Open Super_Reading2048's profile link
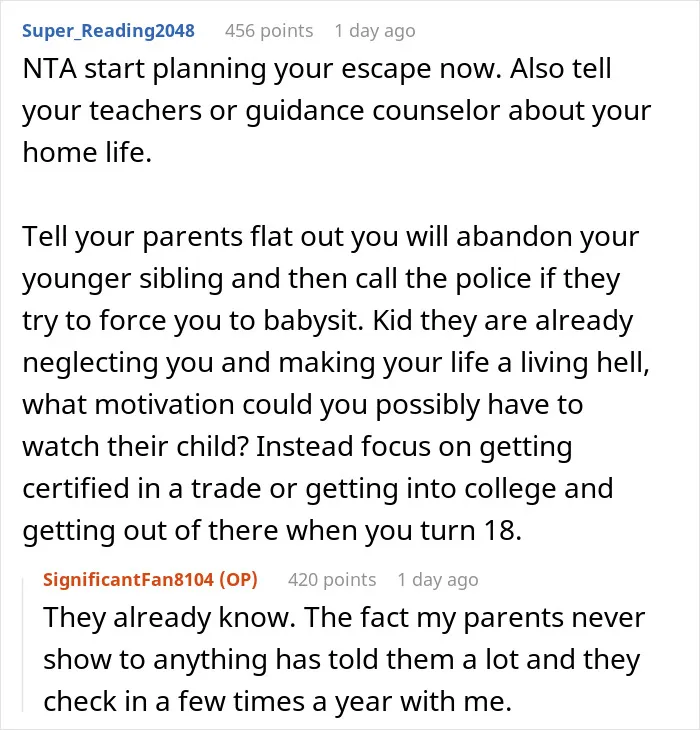 [x=108, y=31]
